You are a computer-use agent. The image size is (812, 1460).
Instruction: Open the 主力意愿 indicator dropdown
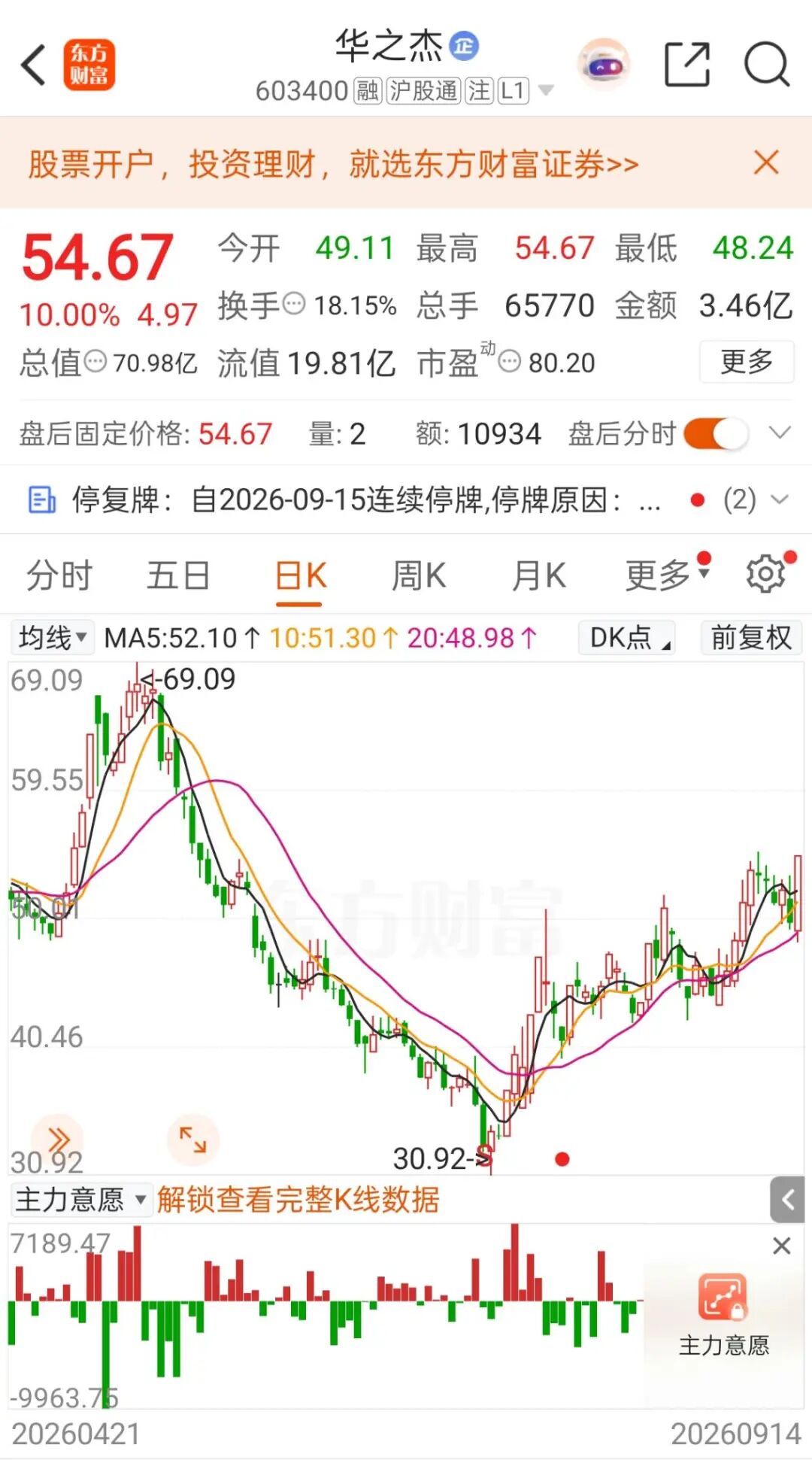click(x=80, y=1200)
